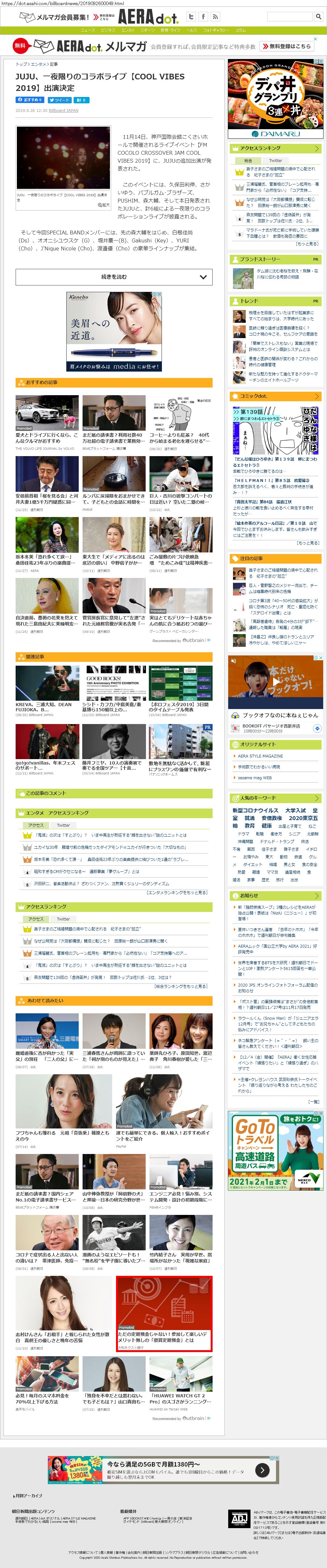Viewport: 327px width, 1568px height.
Task: Expand the article with 続きを読む
Action: (114, 277)
